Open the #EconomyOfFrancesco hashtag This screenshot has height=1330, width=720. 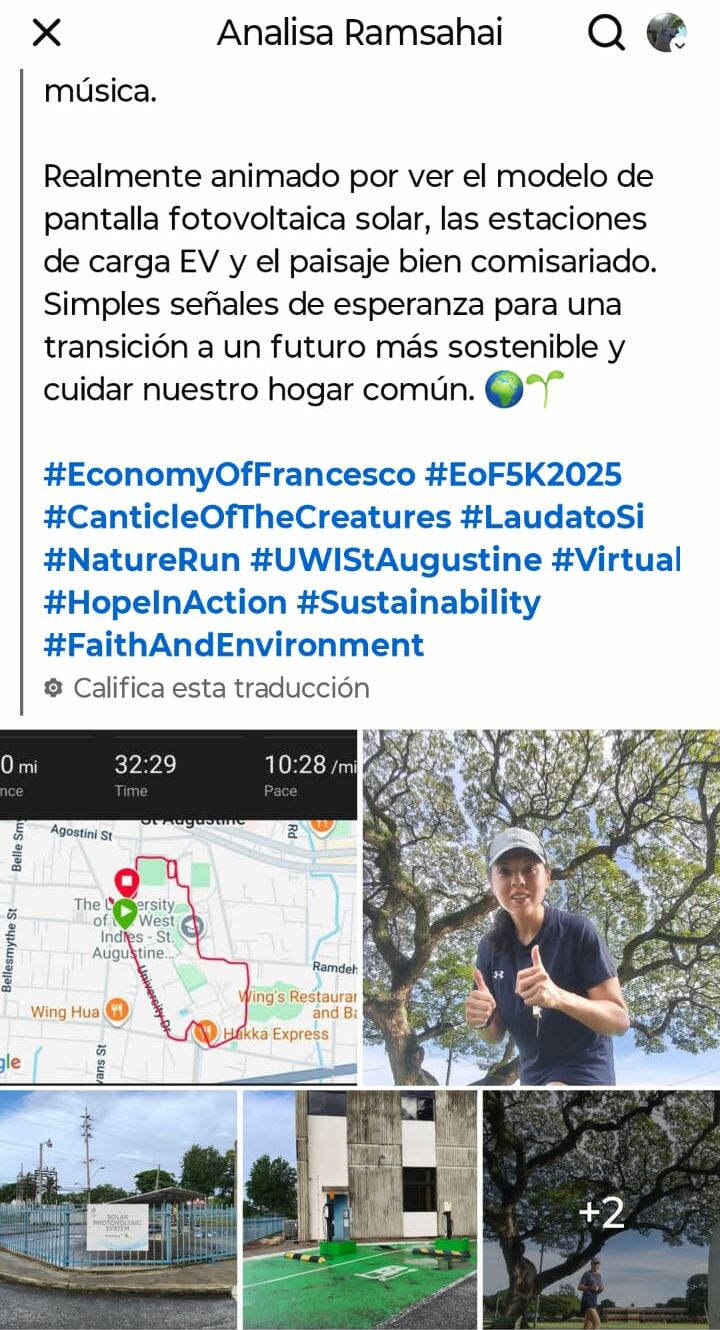(x=229, y=474)
